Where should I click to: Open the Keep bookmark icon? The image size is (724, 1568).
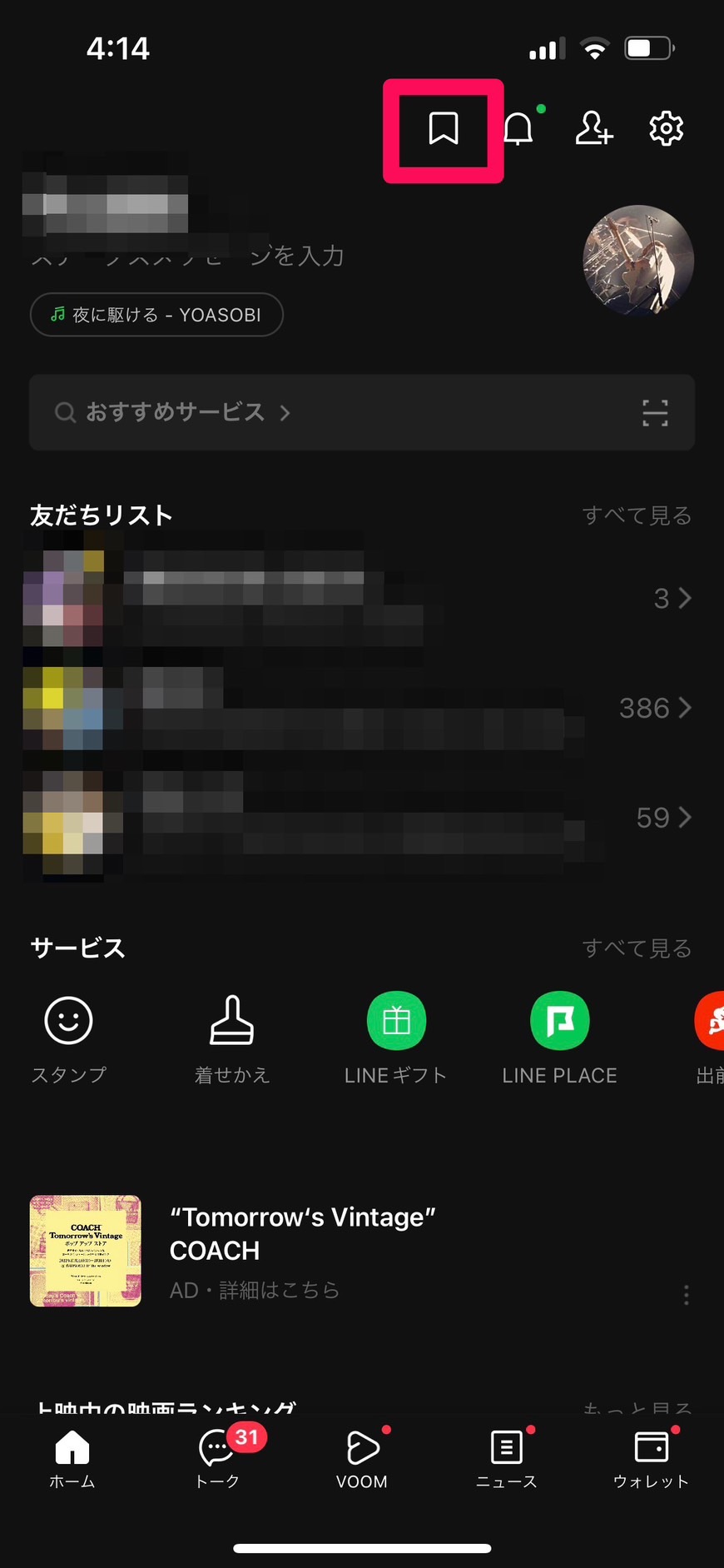click(443, 129)
